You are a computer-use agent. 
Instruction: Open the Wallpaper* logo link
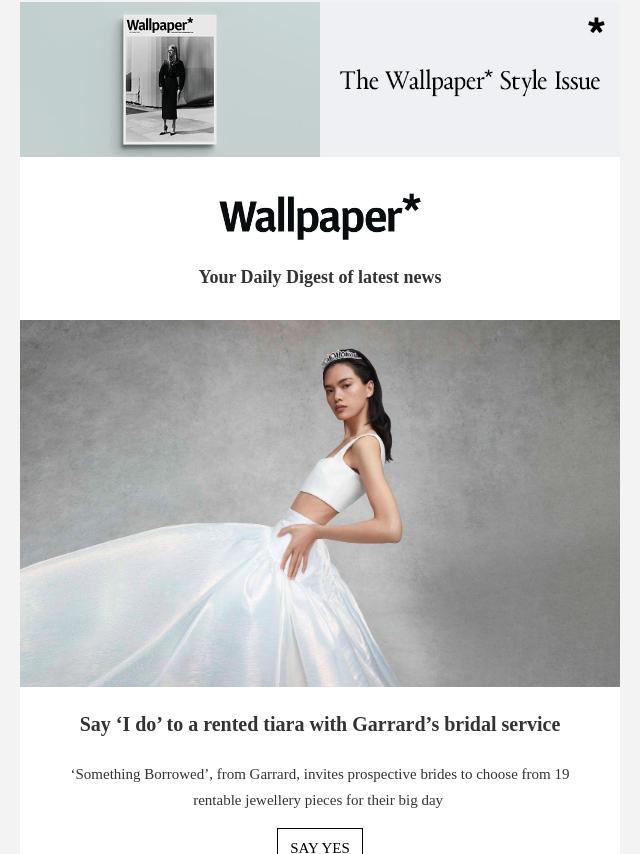pos(320,217)
